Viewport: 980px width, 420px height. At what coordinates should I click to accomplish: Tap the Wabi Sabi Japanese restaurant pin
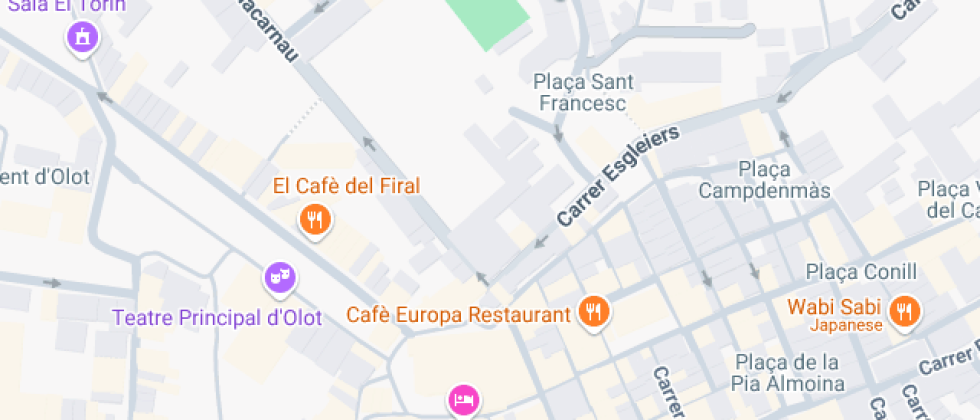click(906, 309)
